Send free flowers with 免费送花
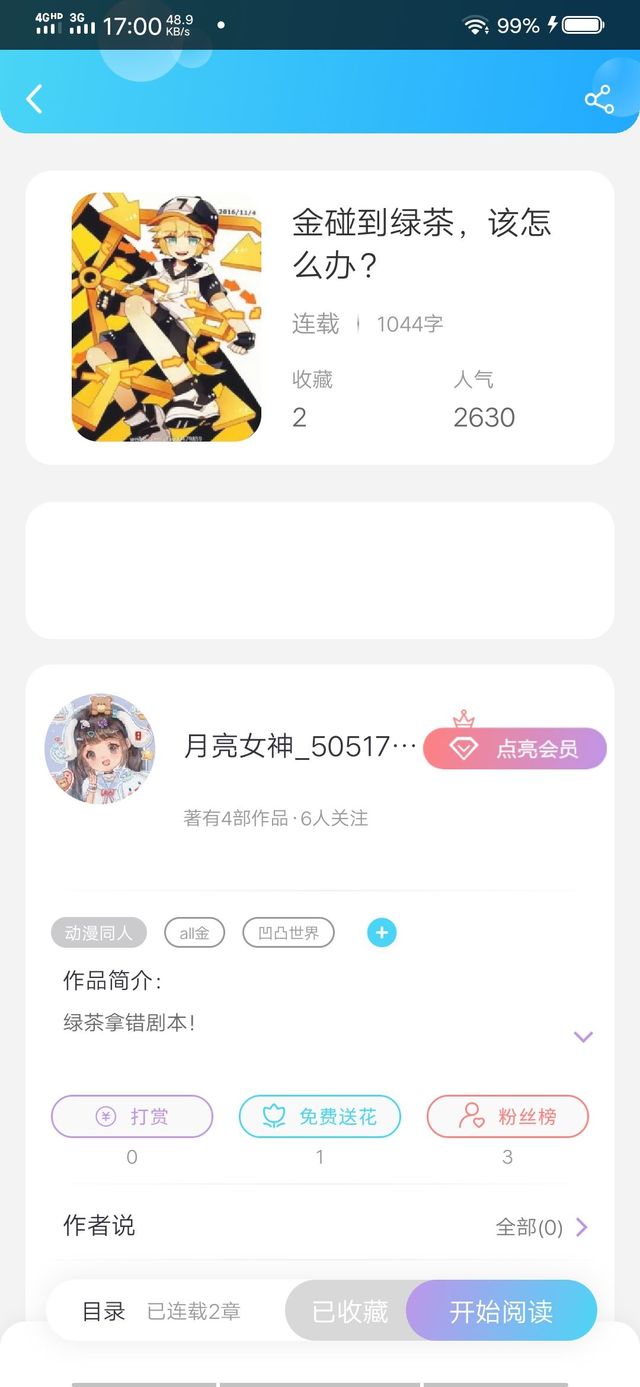Screen dimensions: 640x1387 click(x=320, y=1117)
